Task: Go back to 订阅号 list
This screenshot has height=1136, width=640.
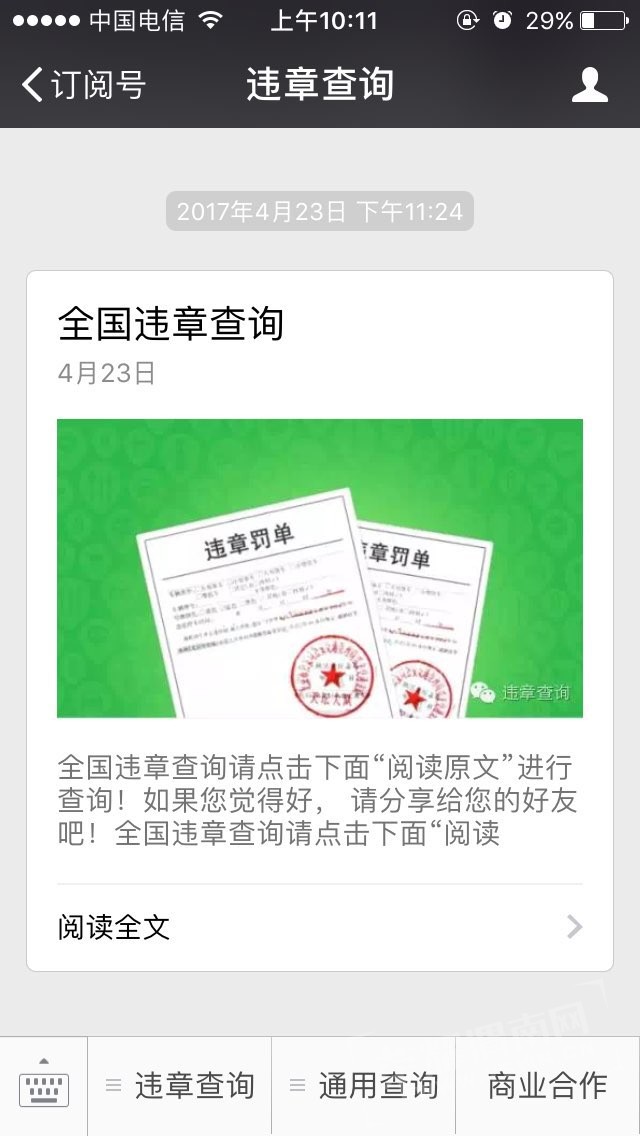Action: (82, 85)
